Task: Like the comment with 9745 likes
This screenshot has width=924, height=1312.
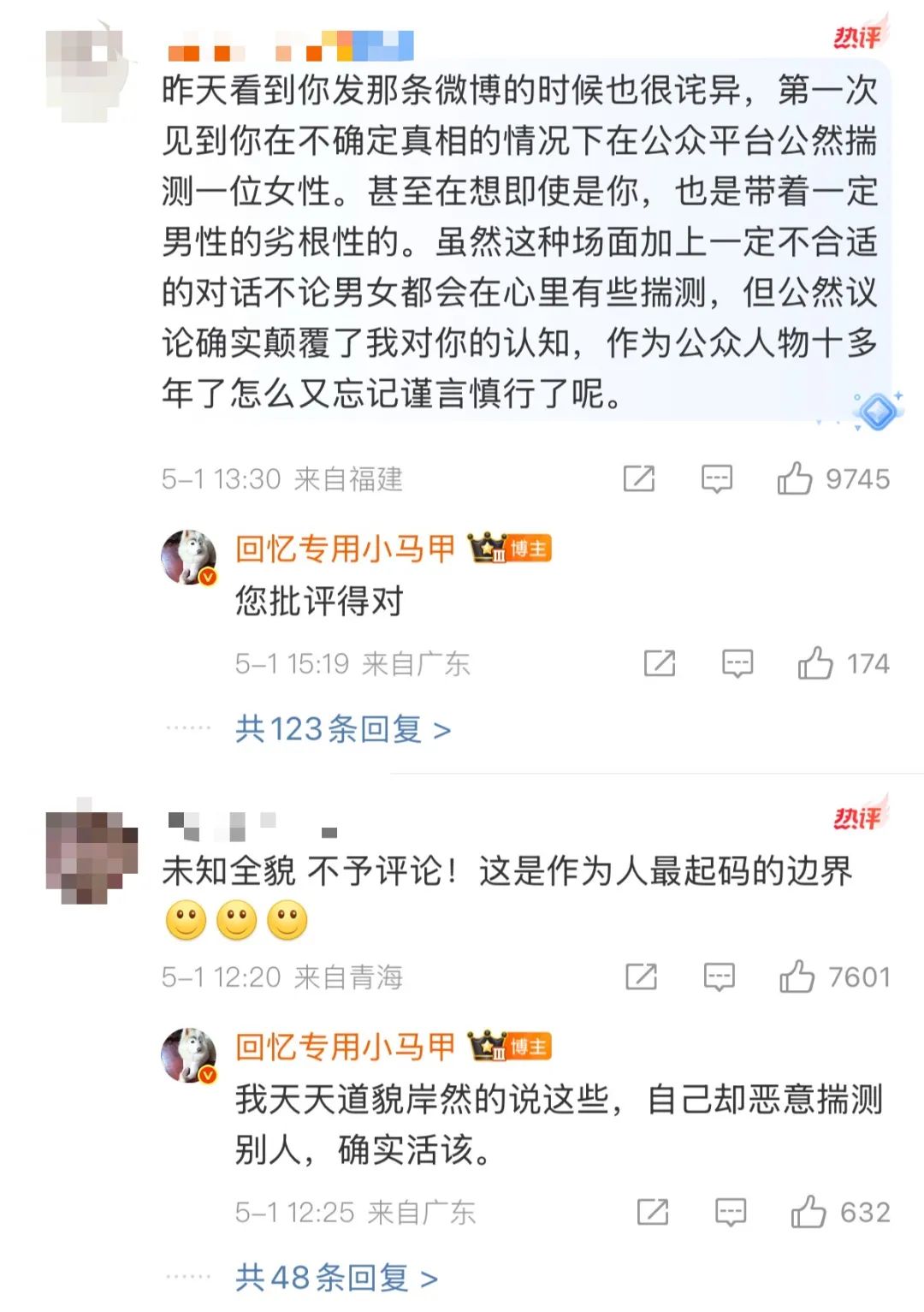Action: pos(795,478)
